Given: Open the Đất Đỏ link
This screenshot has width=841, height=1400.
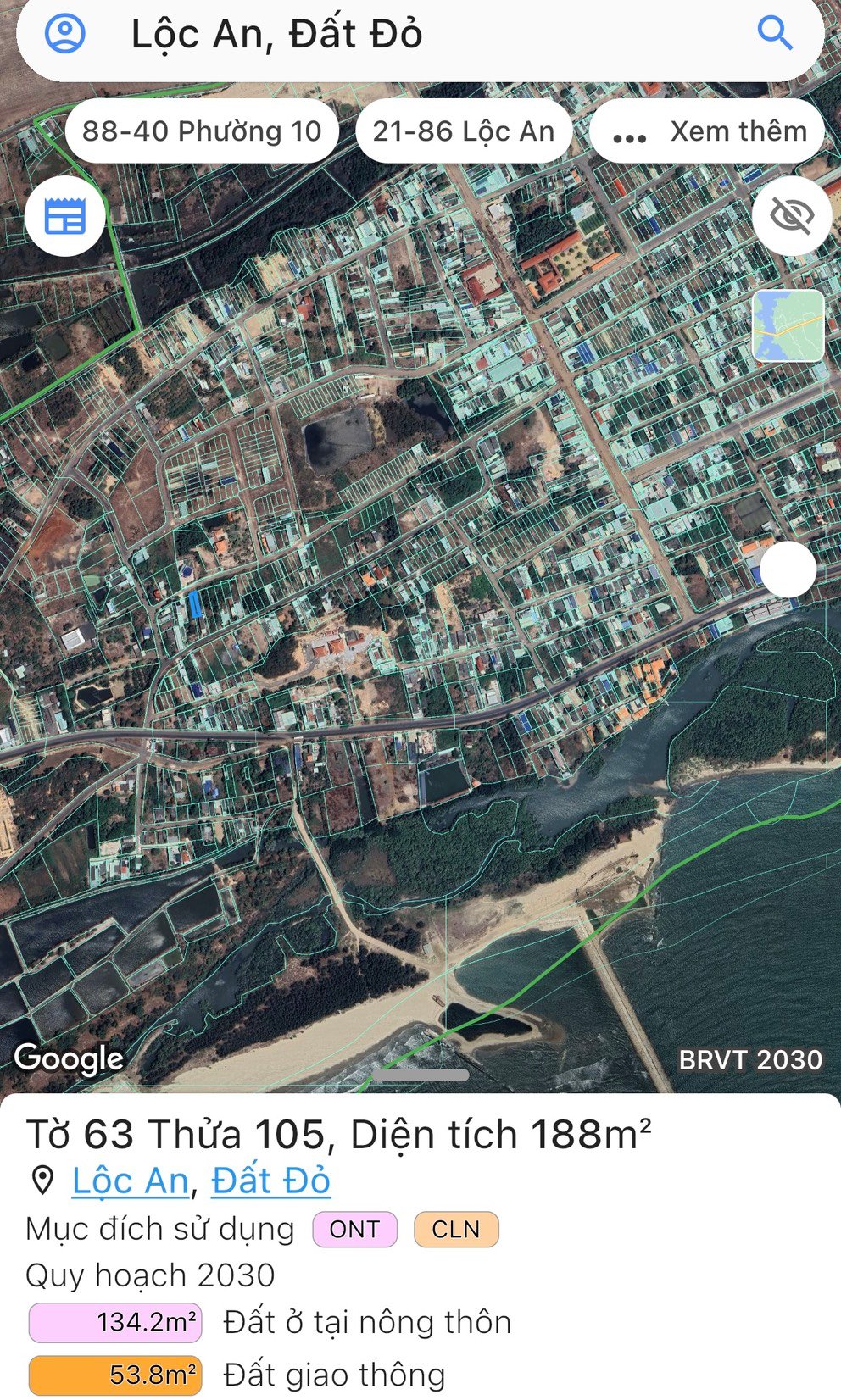Looking at the screenshot, I should pyautogui.click(x=270, y=1181).
